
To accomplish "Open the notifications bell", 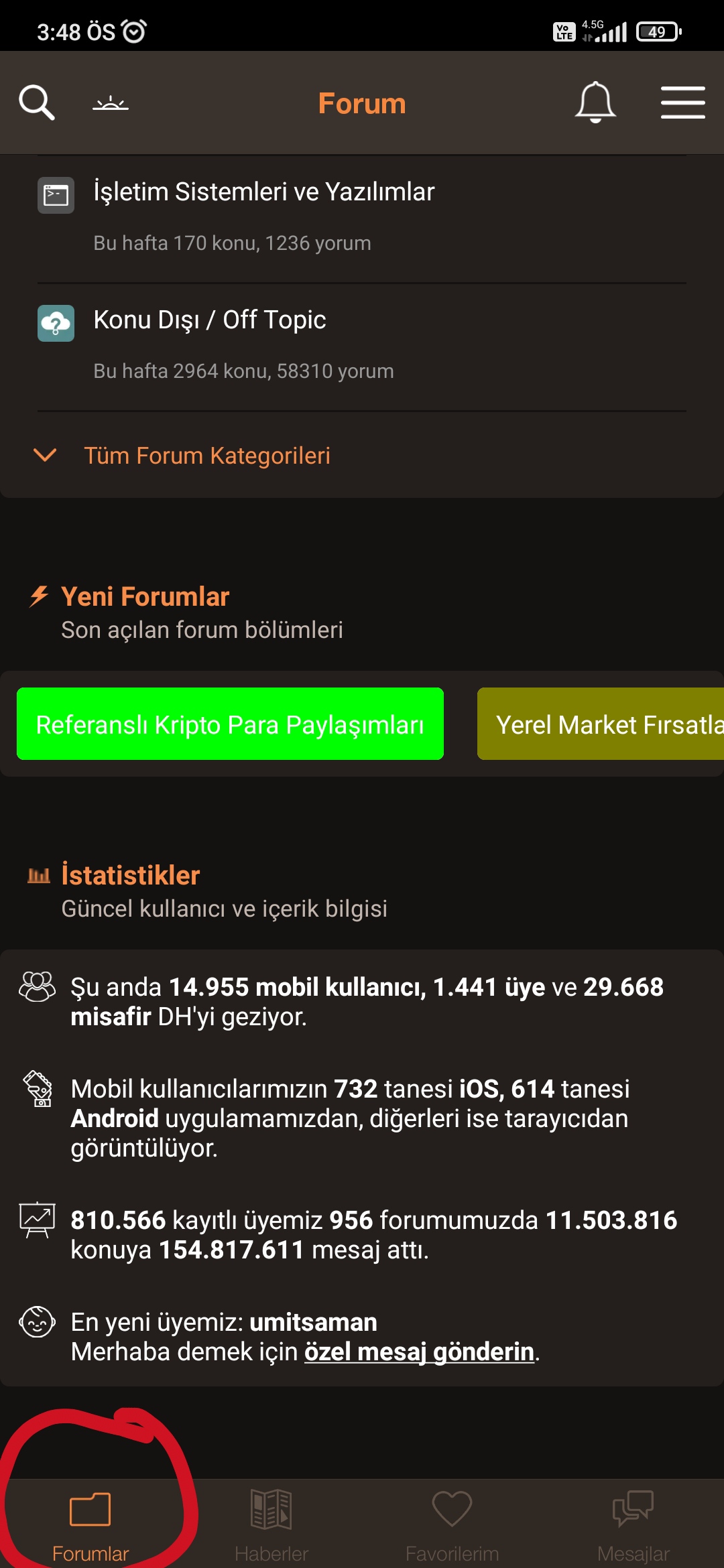I will (x=595, y=103).
